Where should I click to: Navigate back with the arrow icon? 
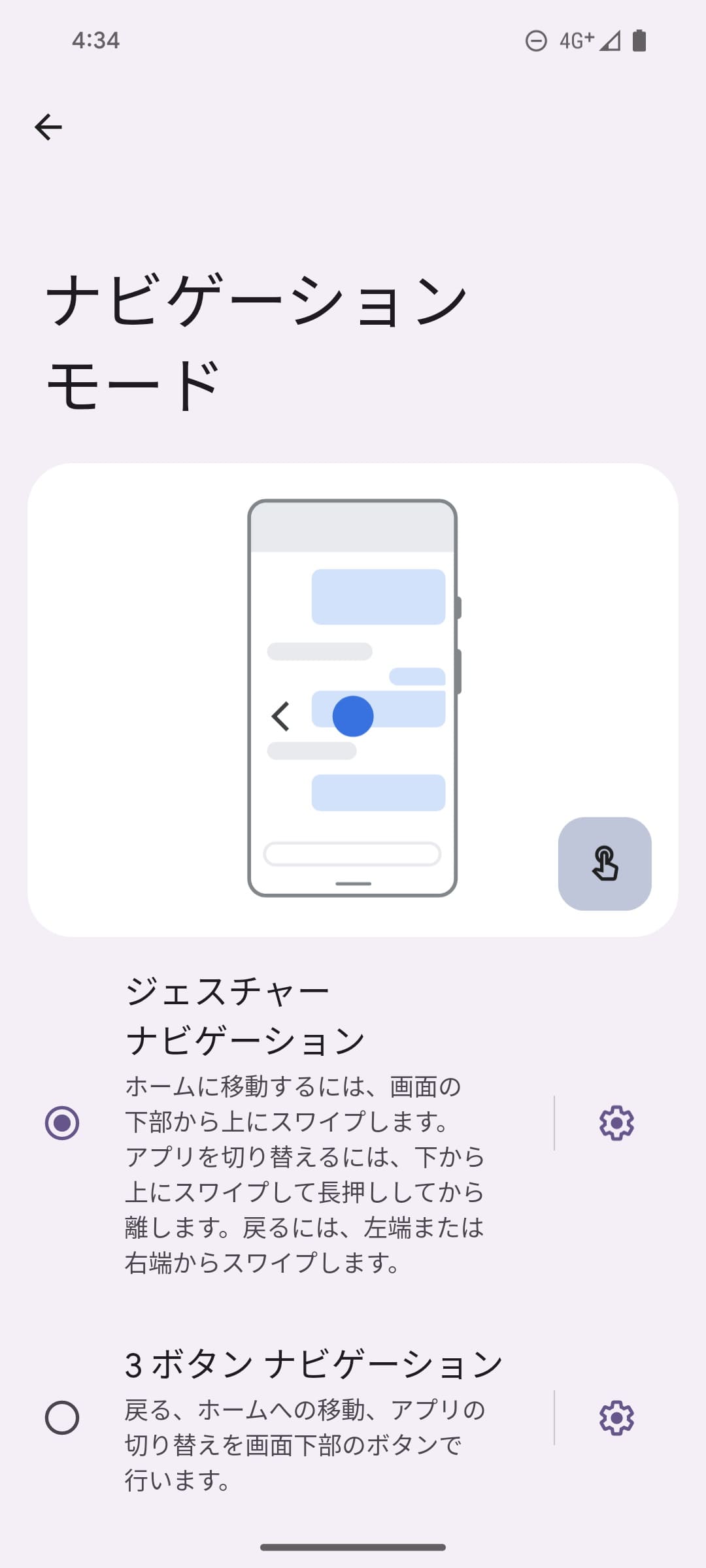pos(47,127)
